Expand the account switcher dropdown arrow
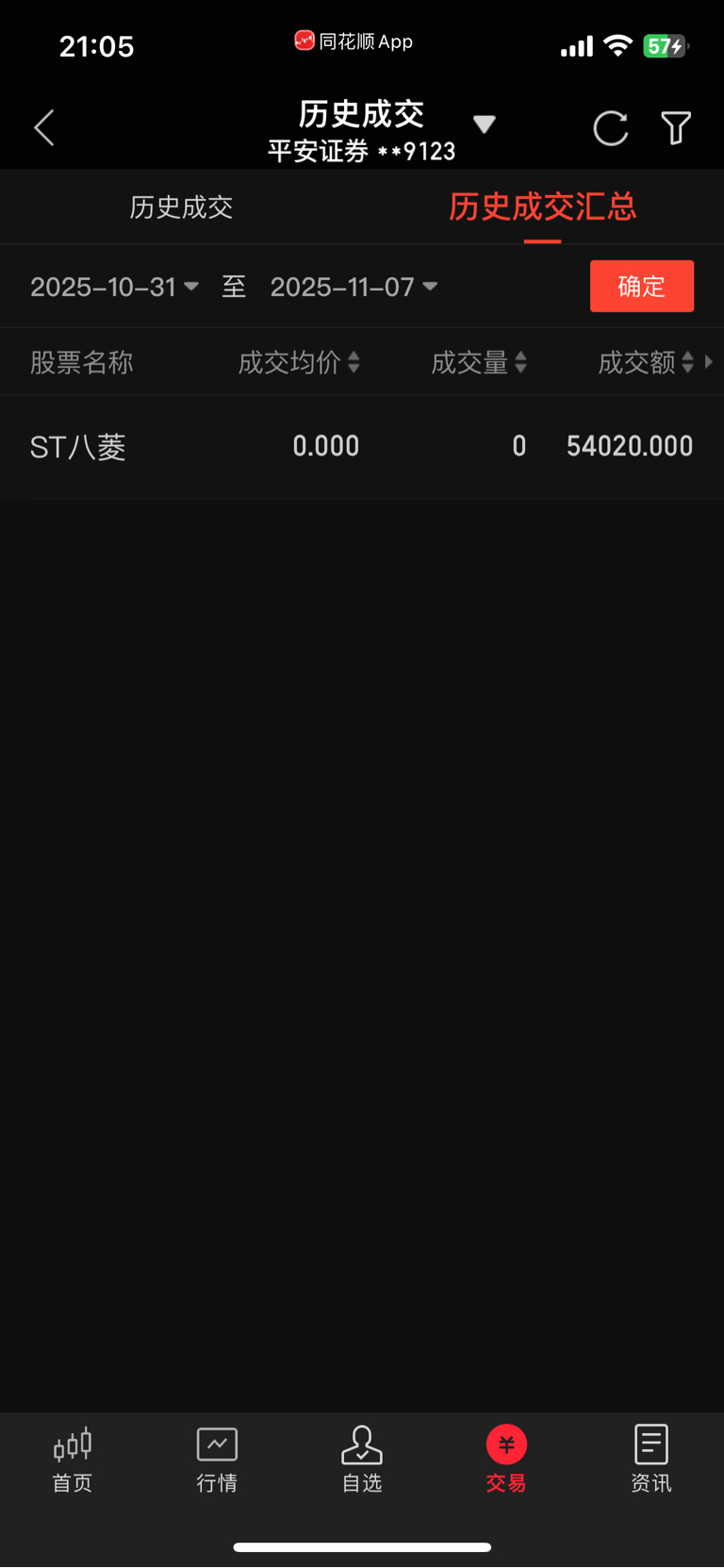The image size is (724, 1568). click(484, 124)
